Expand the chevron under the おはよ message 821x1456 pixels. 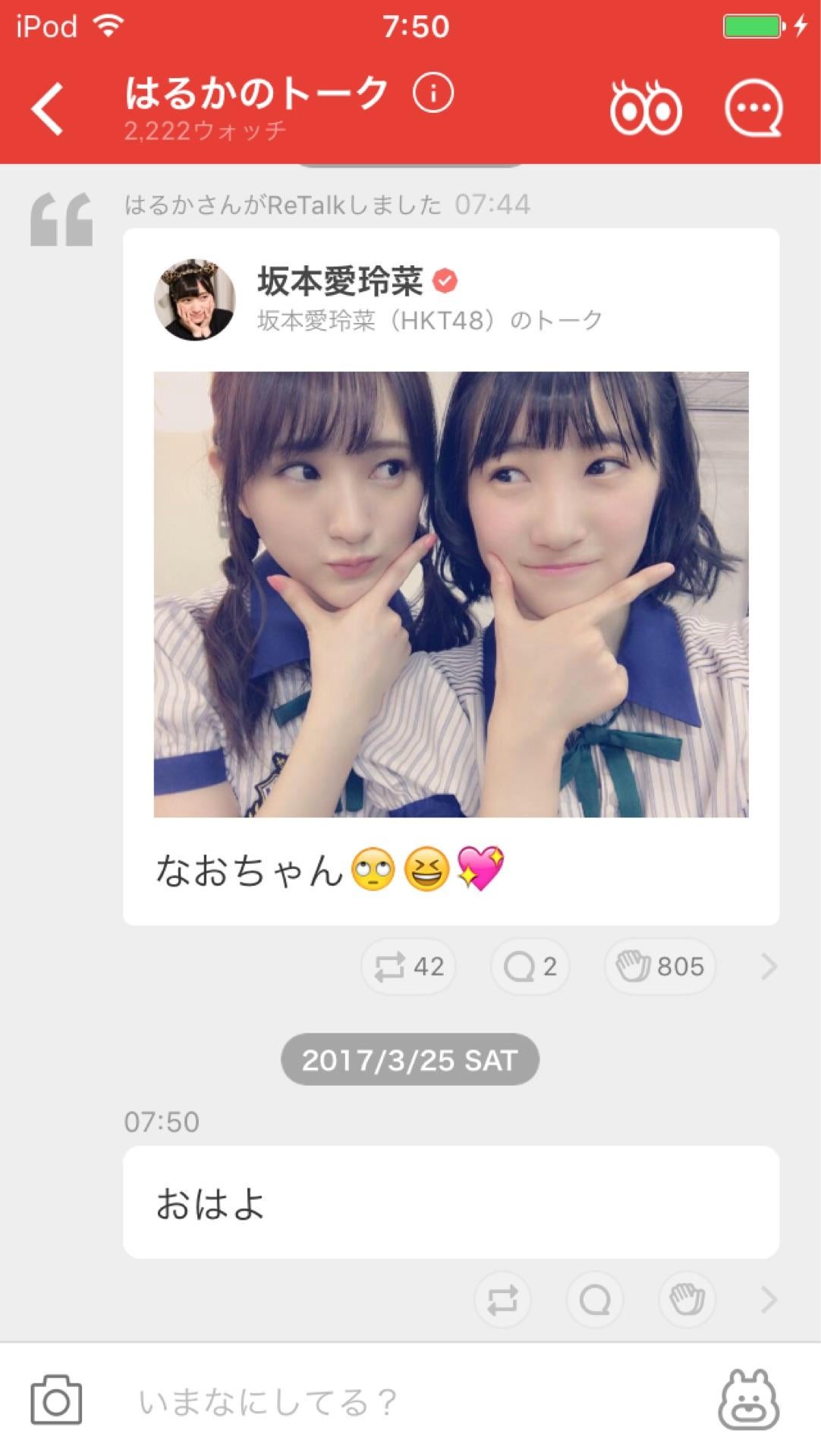tap(769, 1300)
